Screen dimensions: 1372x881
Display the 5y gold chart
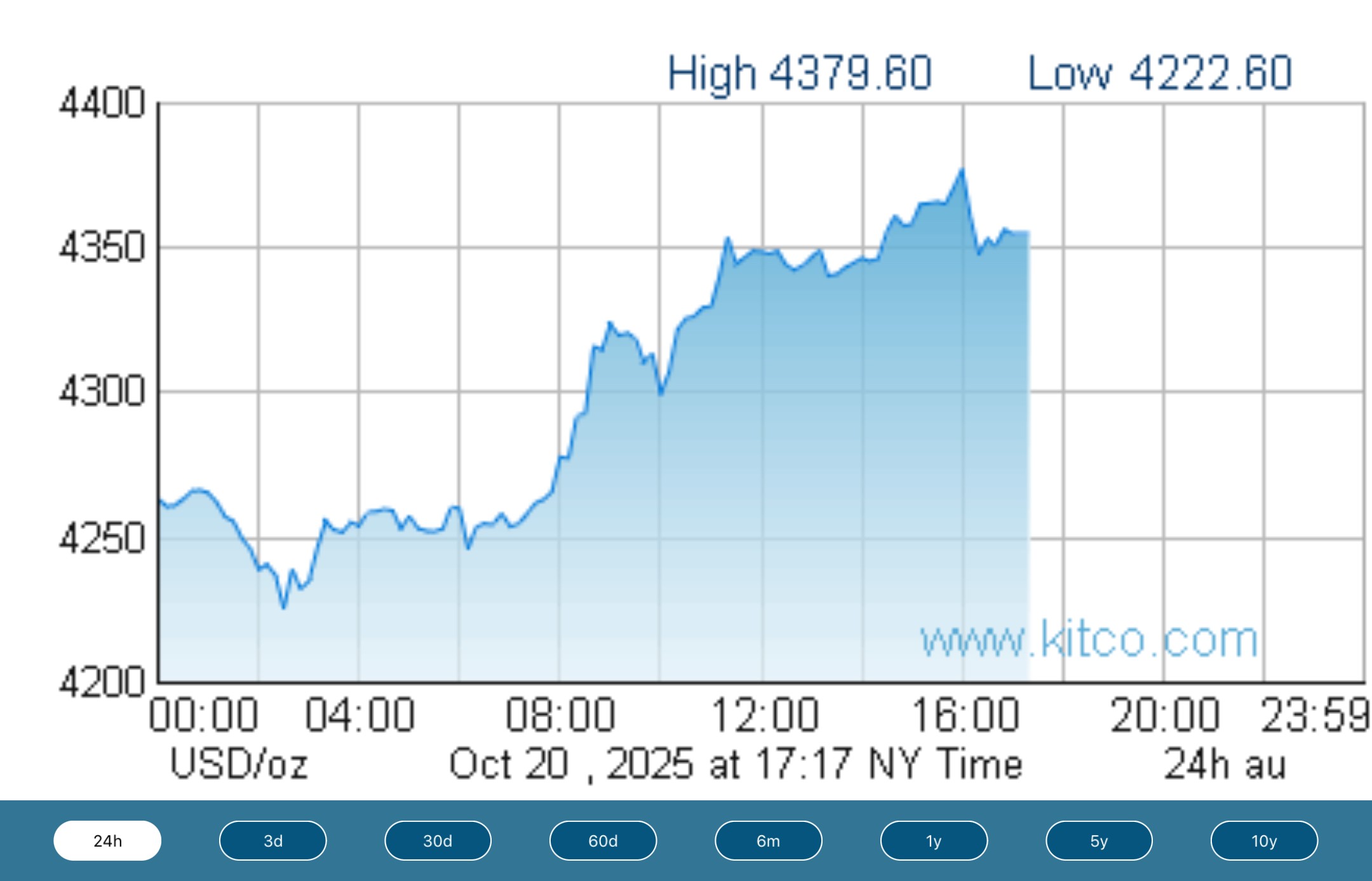pyautogui.click(x=1099, y=840)
